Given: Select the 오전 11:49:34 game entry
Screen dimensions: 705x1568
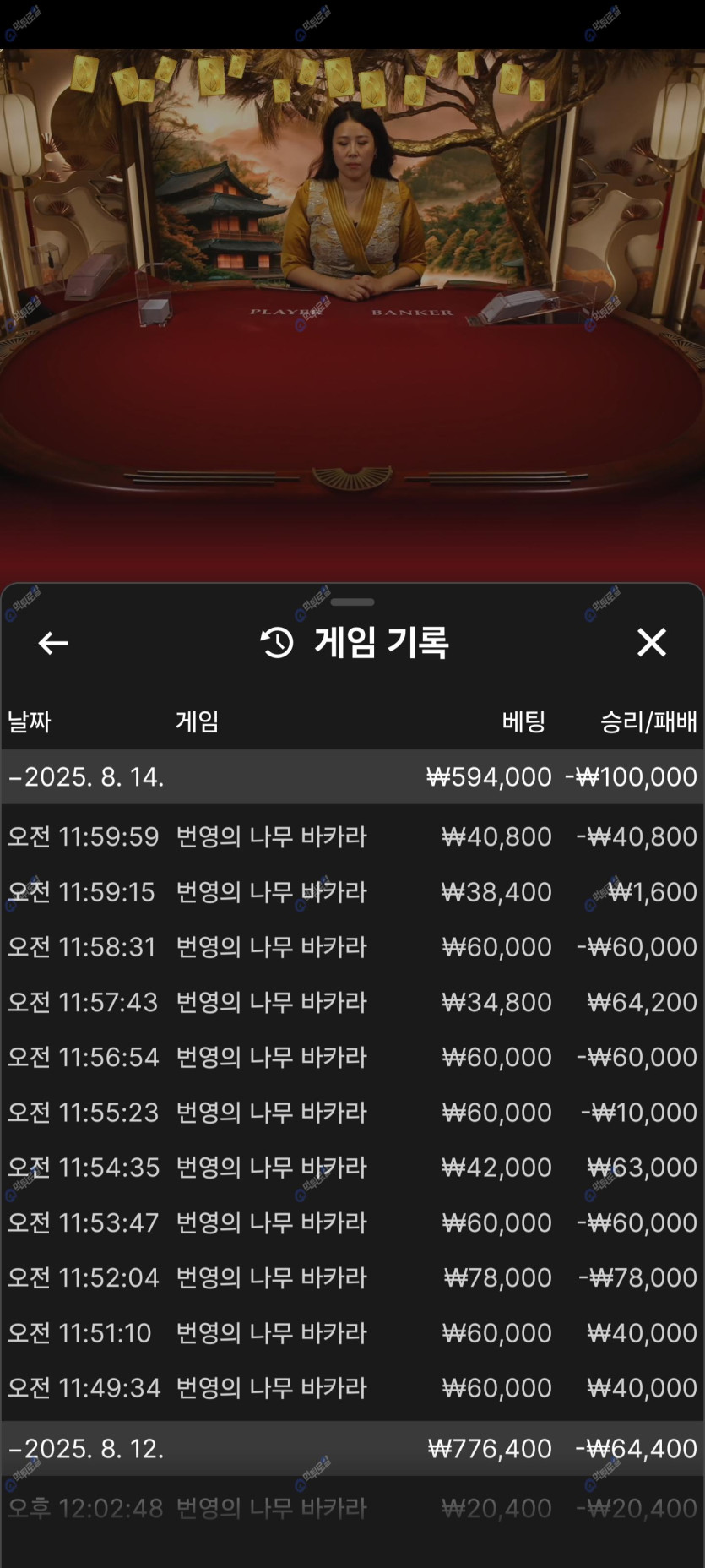Looking at the screenshot, I should pyautogui.click(x=352, y=1388).
